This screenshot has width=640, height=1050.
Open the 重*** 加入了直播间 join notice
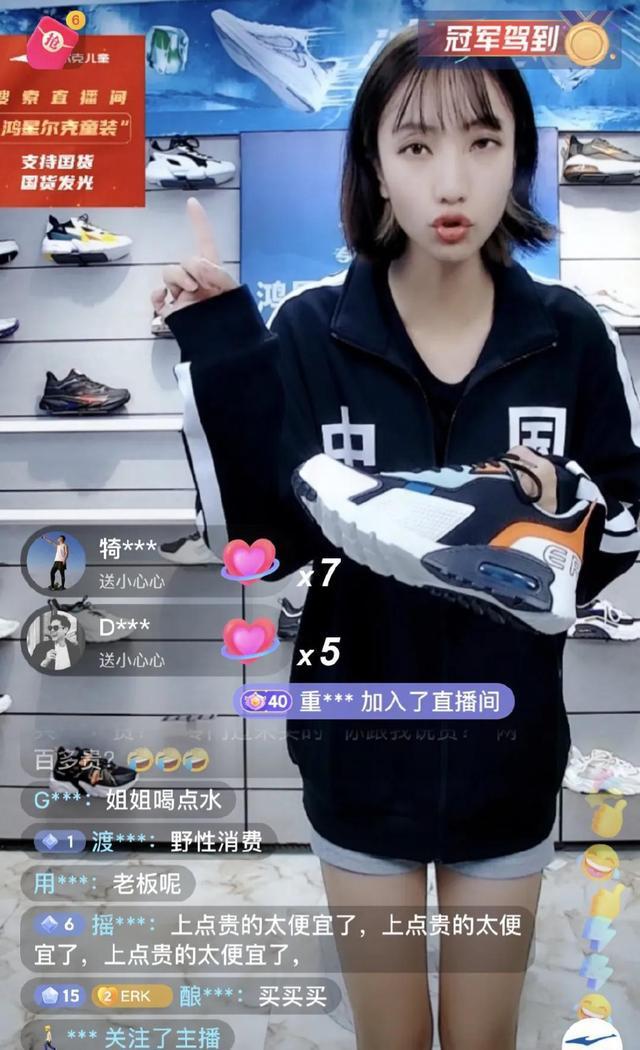(x=374, y=701)
